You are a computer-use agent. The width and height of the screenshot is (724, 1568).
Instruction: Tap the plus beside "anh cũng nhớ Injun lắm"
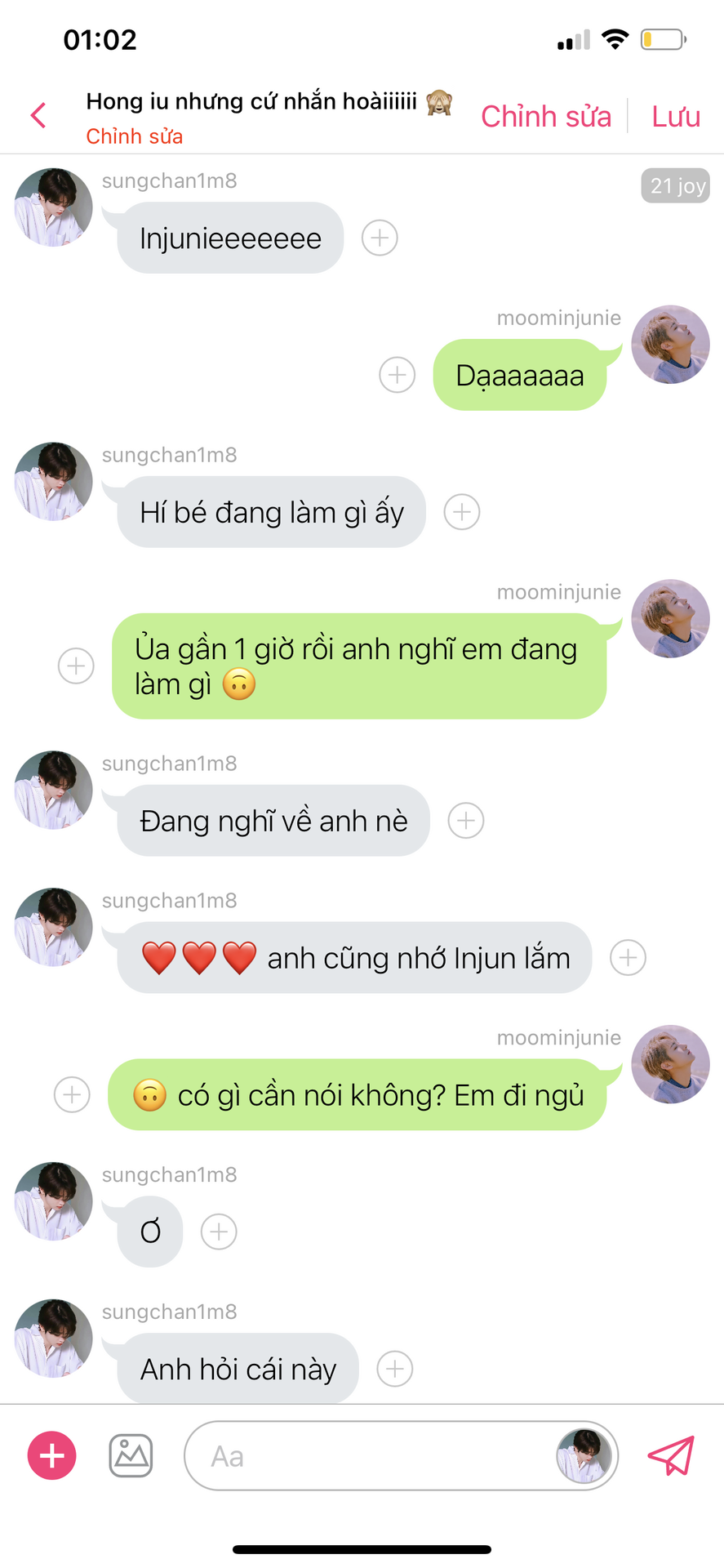pos(629,957)
